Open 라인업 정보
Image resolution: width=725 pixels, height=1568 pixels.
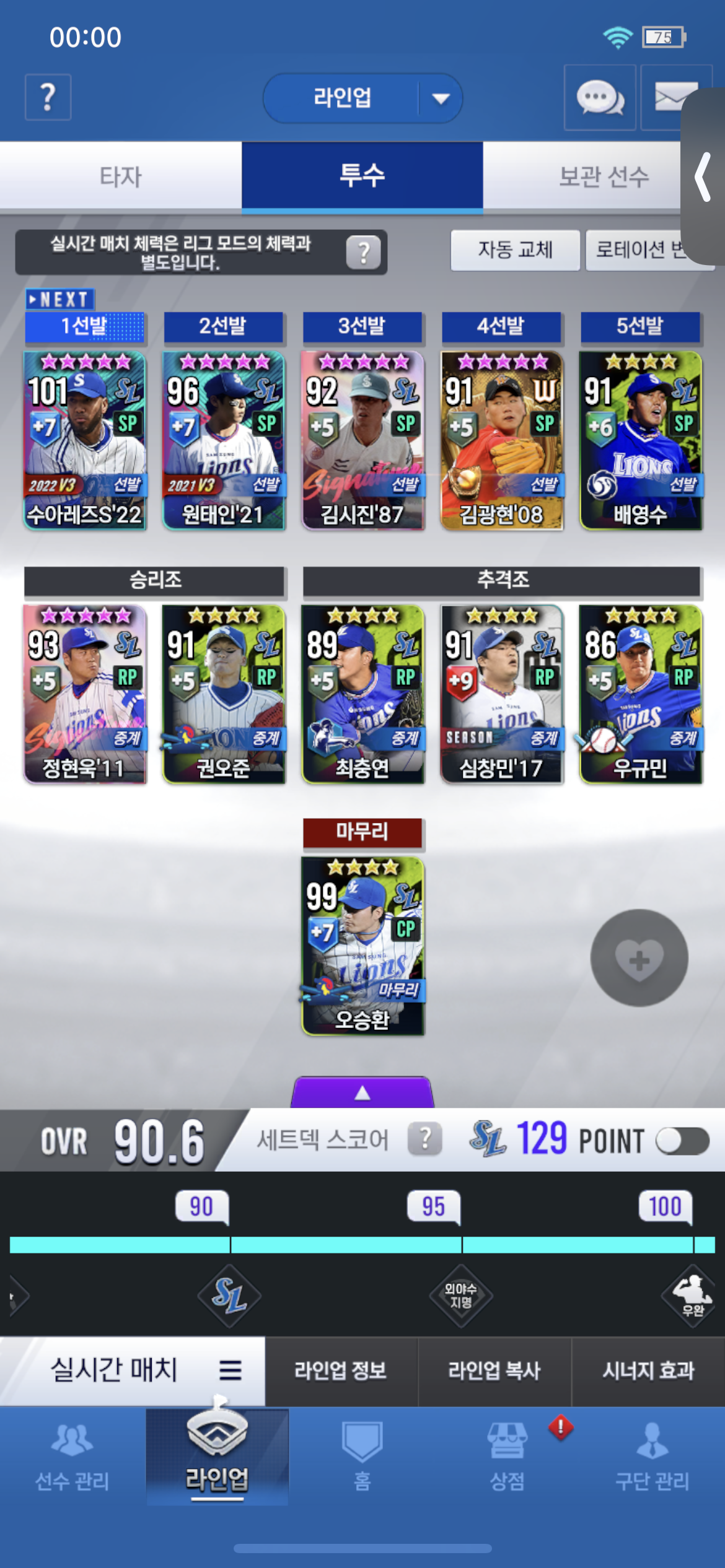coord(341,1370)
